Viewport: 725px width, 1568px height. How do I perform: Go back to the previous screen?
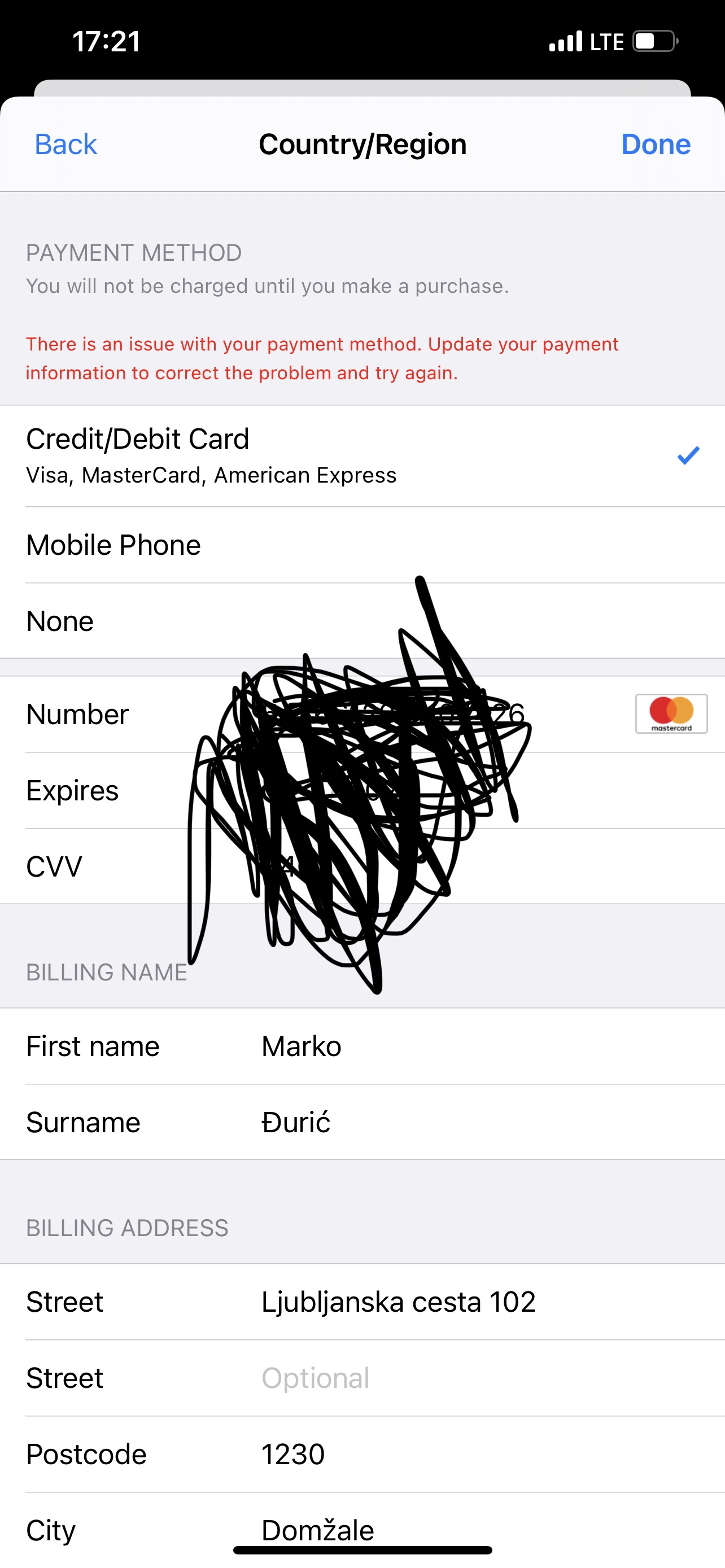[x=65, y=144]
